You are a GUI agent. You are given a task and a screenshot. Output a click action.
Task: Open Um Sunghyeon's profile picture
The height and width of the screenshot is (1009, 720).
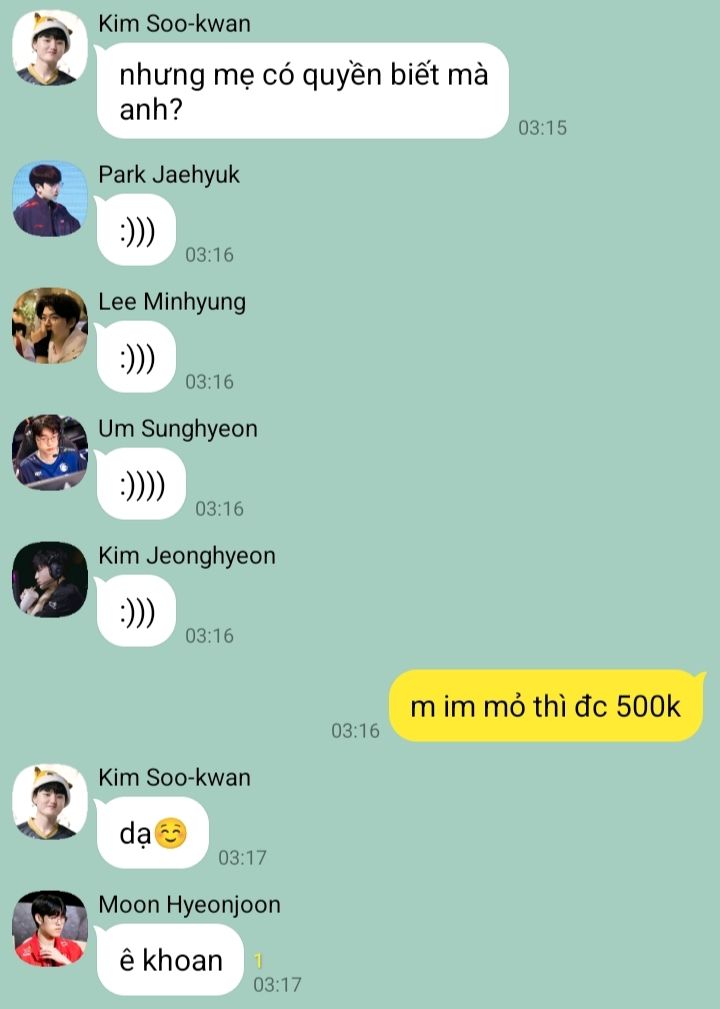[49, 453]
